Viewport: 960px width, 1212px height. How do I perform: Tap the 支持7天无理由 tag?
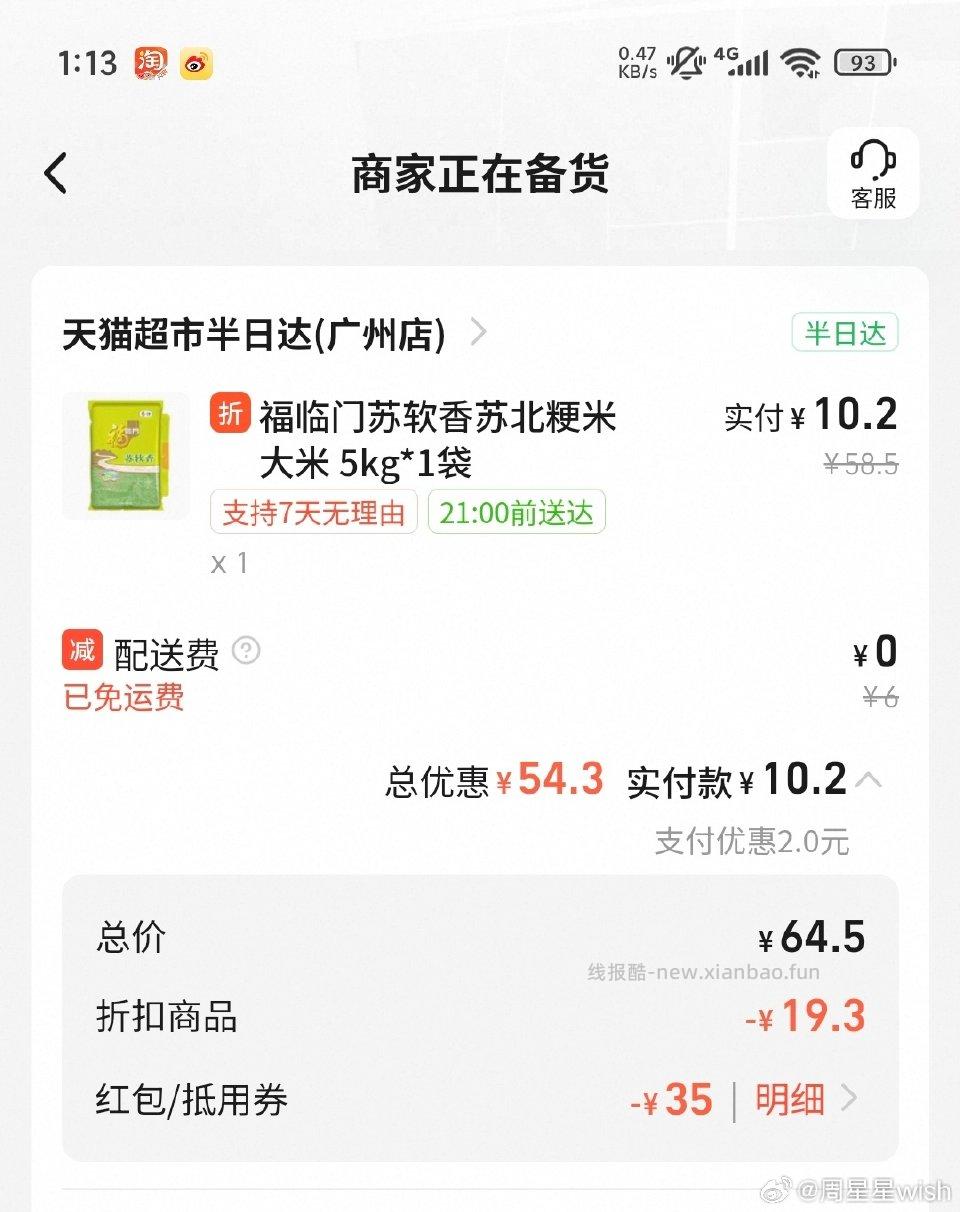(x=313, y=512)
